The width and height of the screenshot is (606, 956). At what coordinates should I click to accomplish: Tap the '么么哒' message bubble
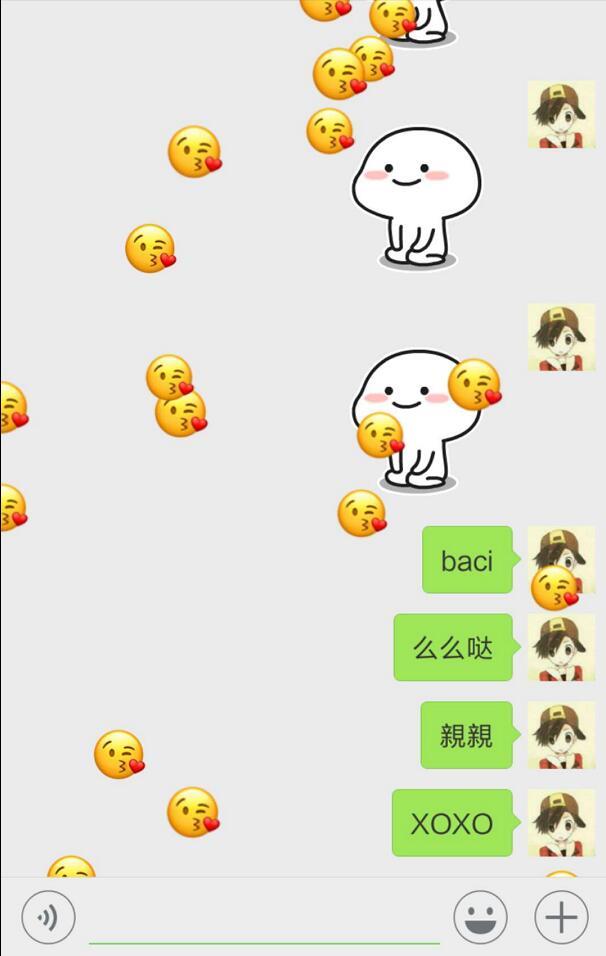coord(453,648)
